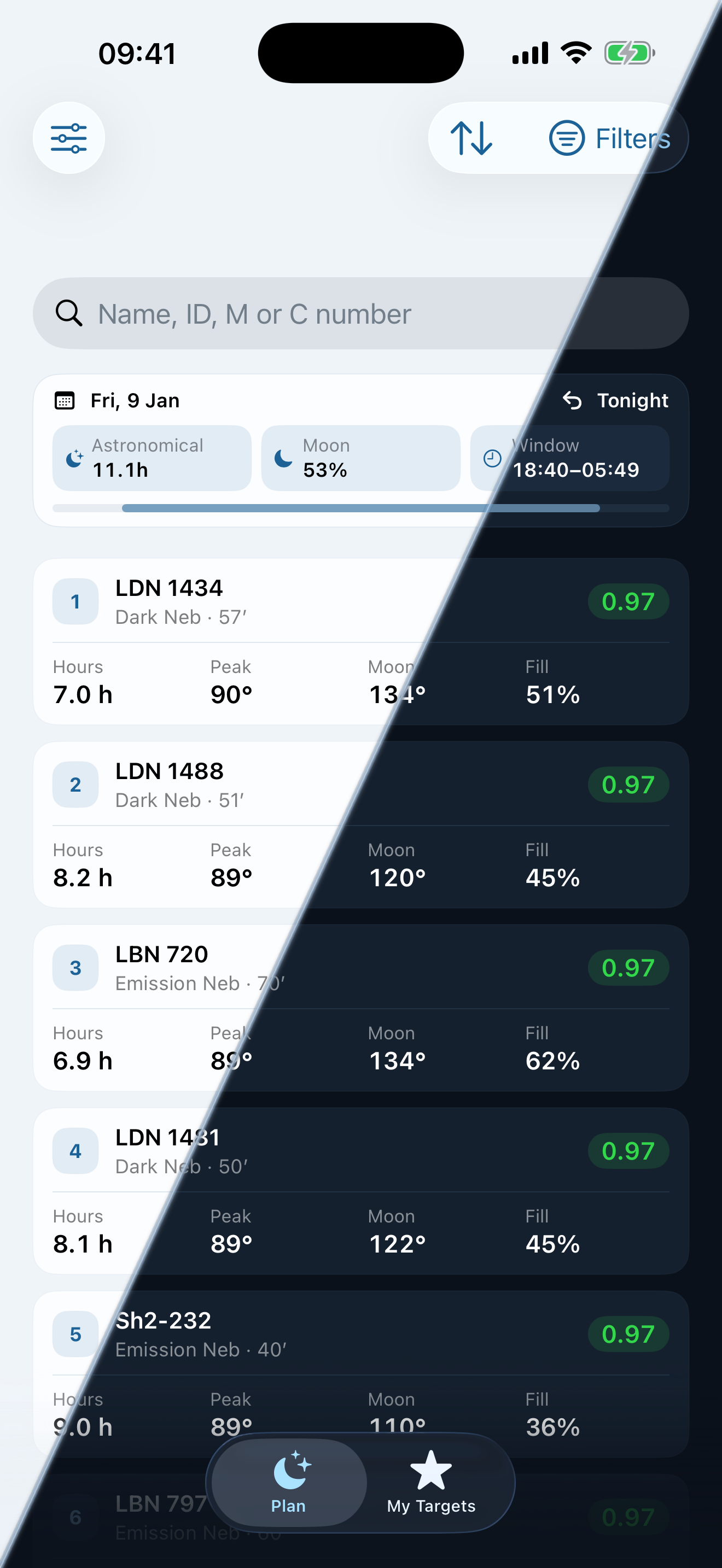Open the LDN 1488 target card
The height and width of the screenshot is (1568, 722).
point(361,825)
